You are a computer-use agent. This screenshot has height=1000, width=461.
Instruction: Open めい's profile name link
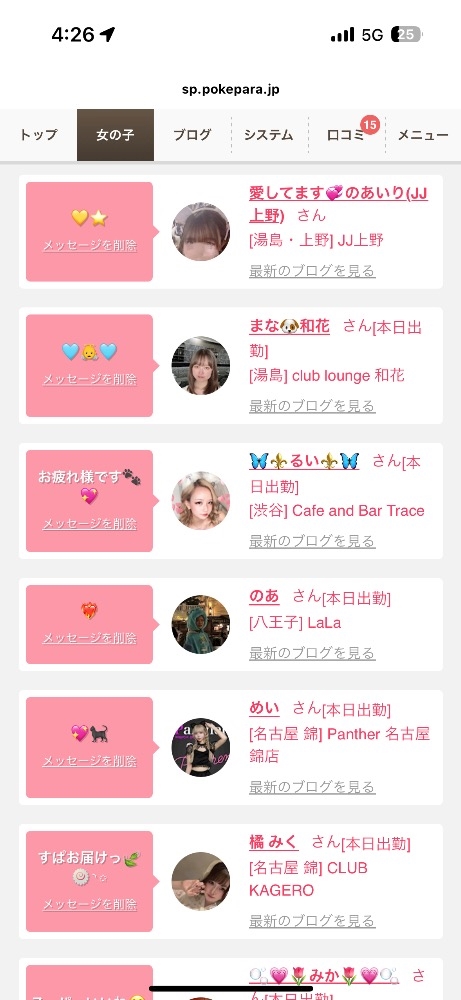pyautogui.click(x=264, y=708)
